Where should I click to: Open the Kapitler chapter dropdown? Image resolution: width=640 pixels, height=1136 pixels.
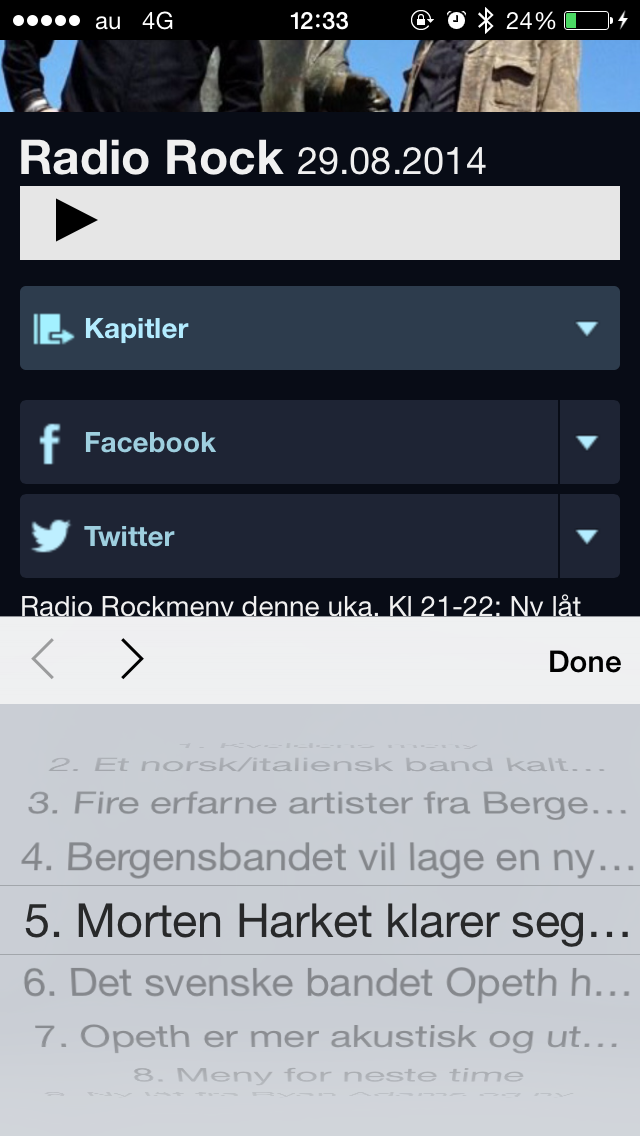click(320, 328)
